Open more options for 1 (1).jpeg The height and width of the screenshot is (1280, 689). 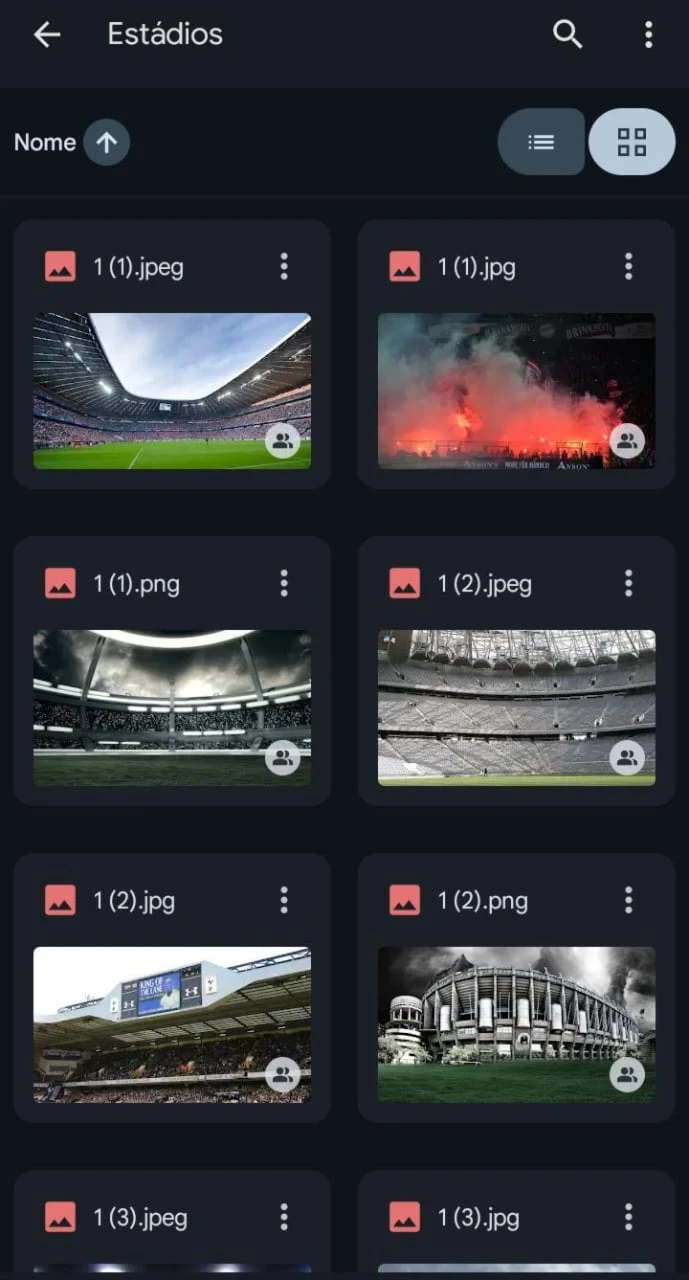point(284,266)
